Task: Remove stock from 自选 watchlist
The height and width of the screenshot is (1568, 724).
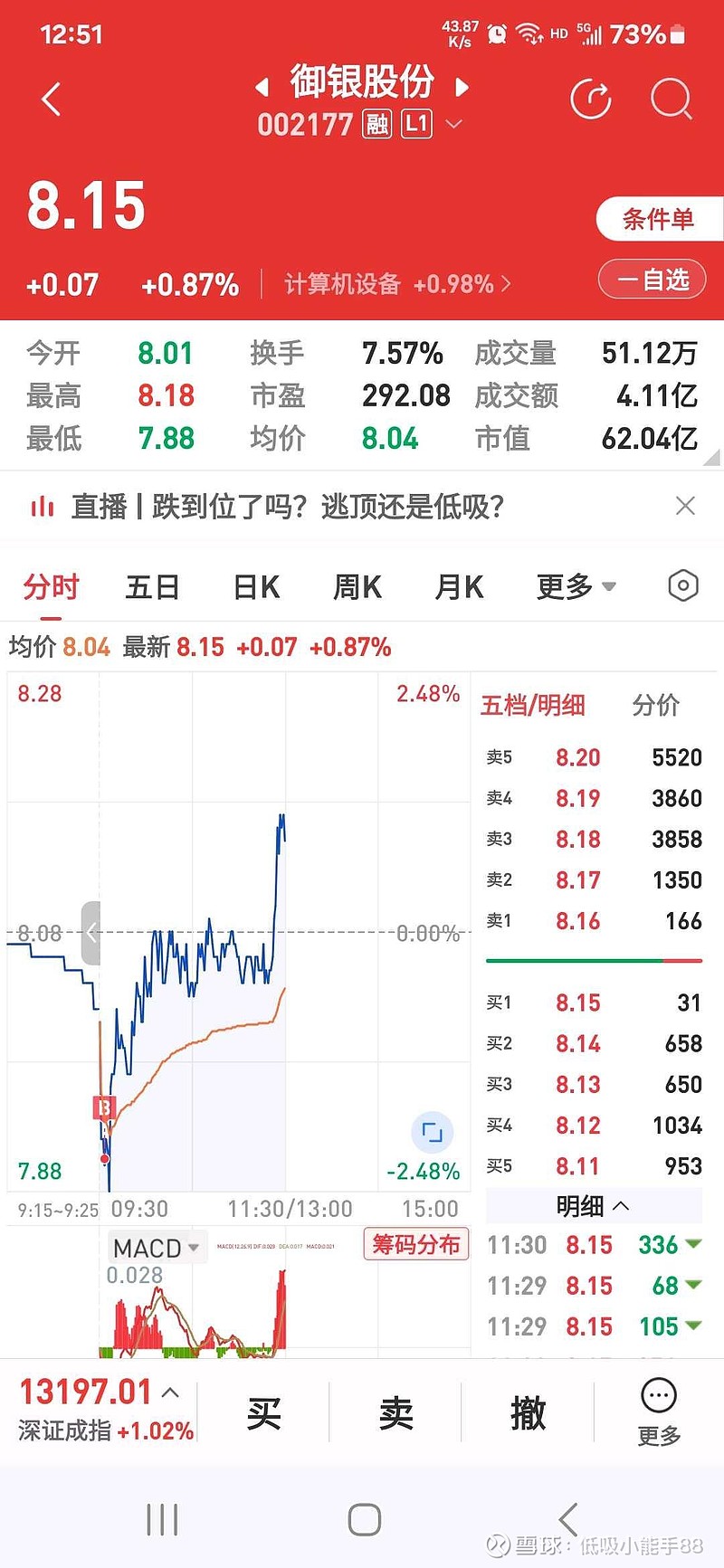Action: point(653,280)
